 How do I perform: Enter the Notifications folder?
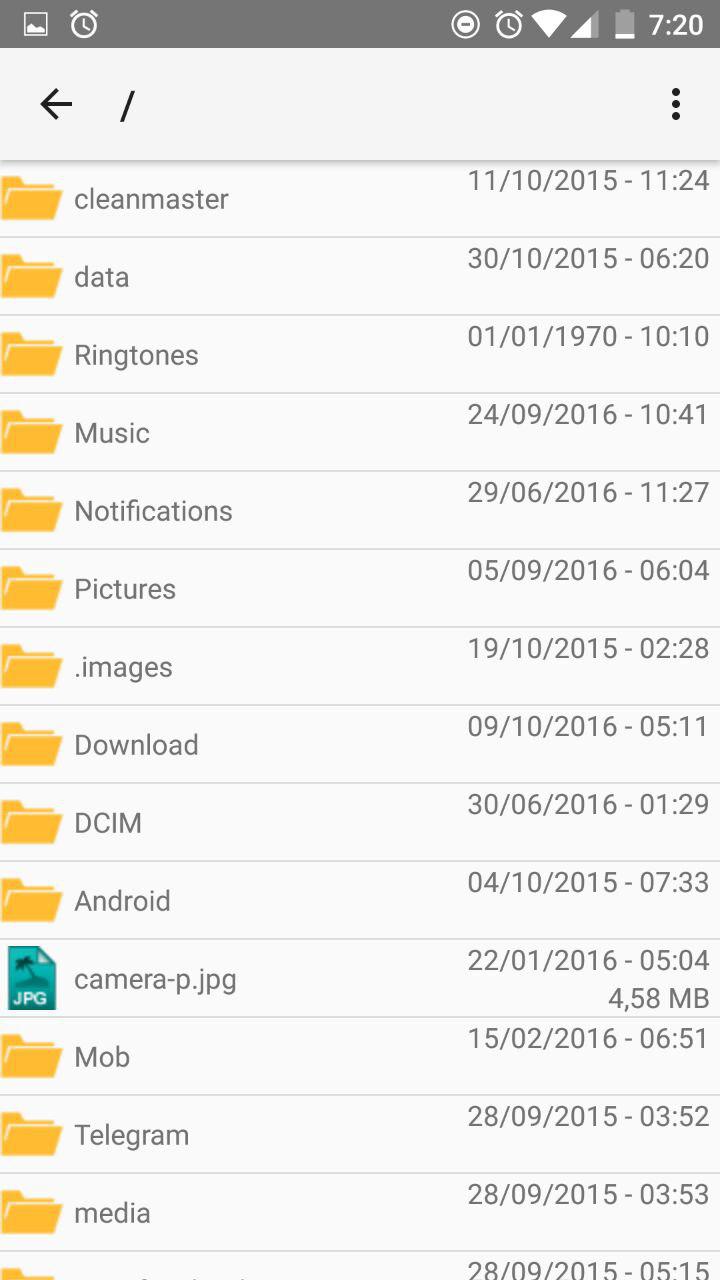[x=153, y=511]
